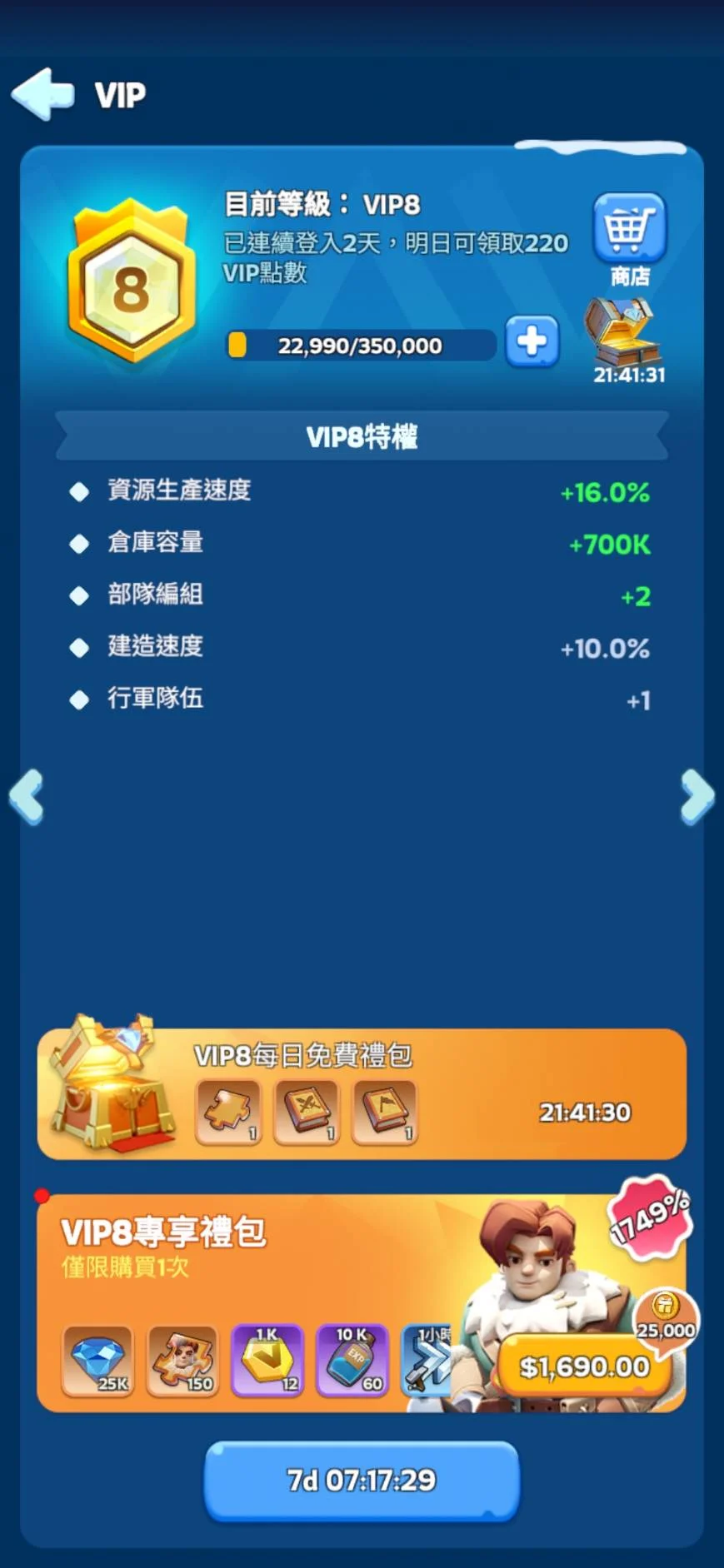Buy VIP8專享禮包 for $1,690.00

point(584,1366)
